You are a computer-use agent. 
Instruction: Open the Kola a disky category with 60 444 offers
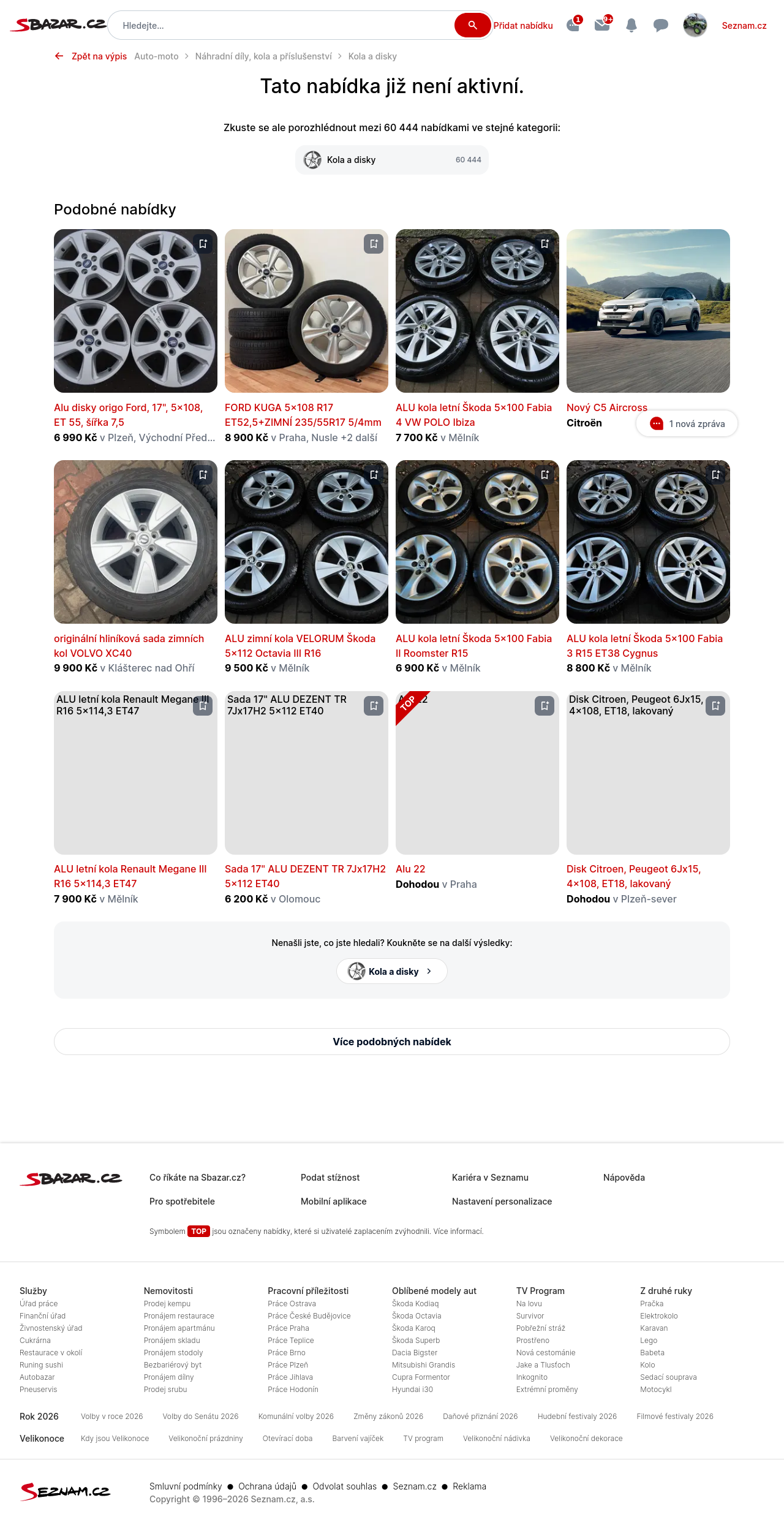[x=392, y=160]
